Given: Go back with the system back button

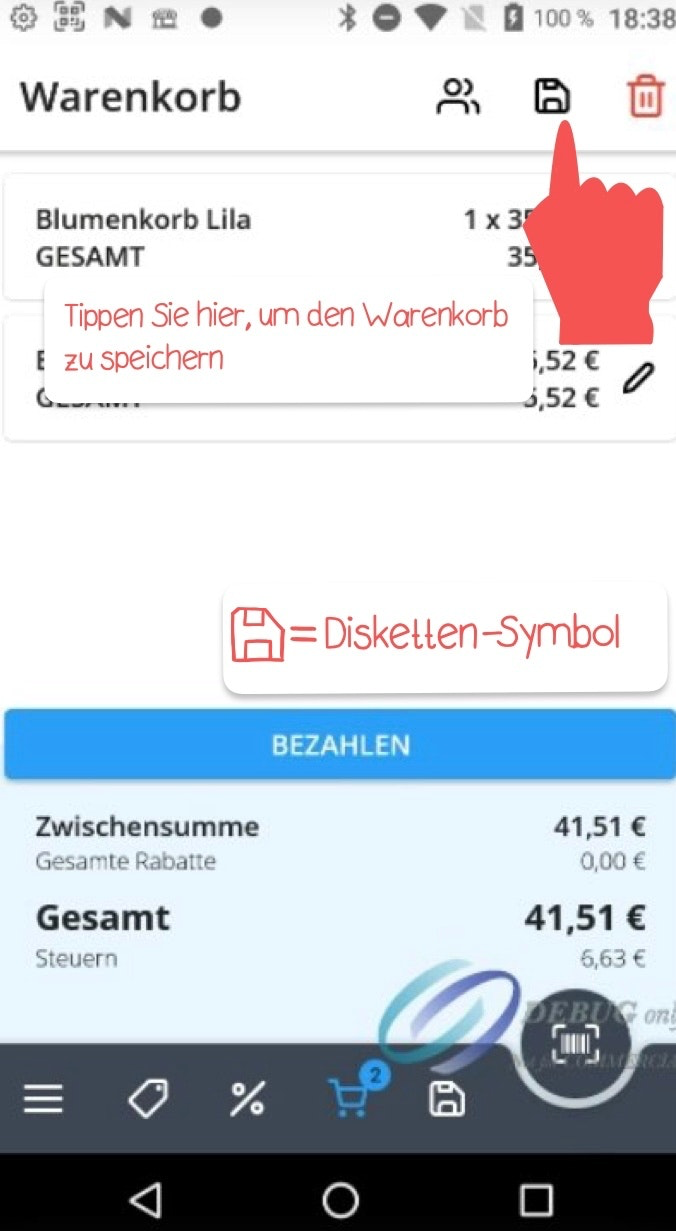Looking at the screenshot, I should point(145,1197).
